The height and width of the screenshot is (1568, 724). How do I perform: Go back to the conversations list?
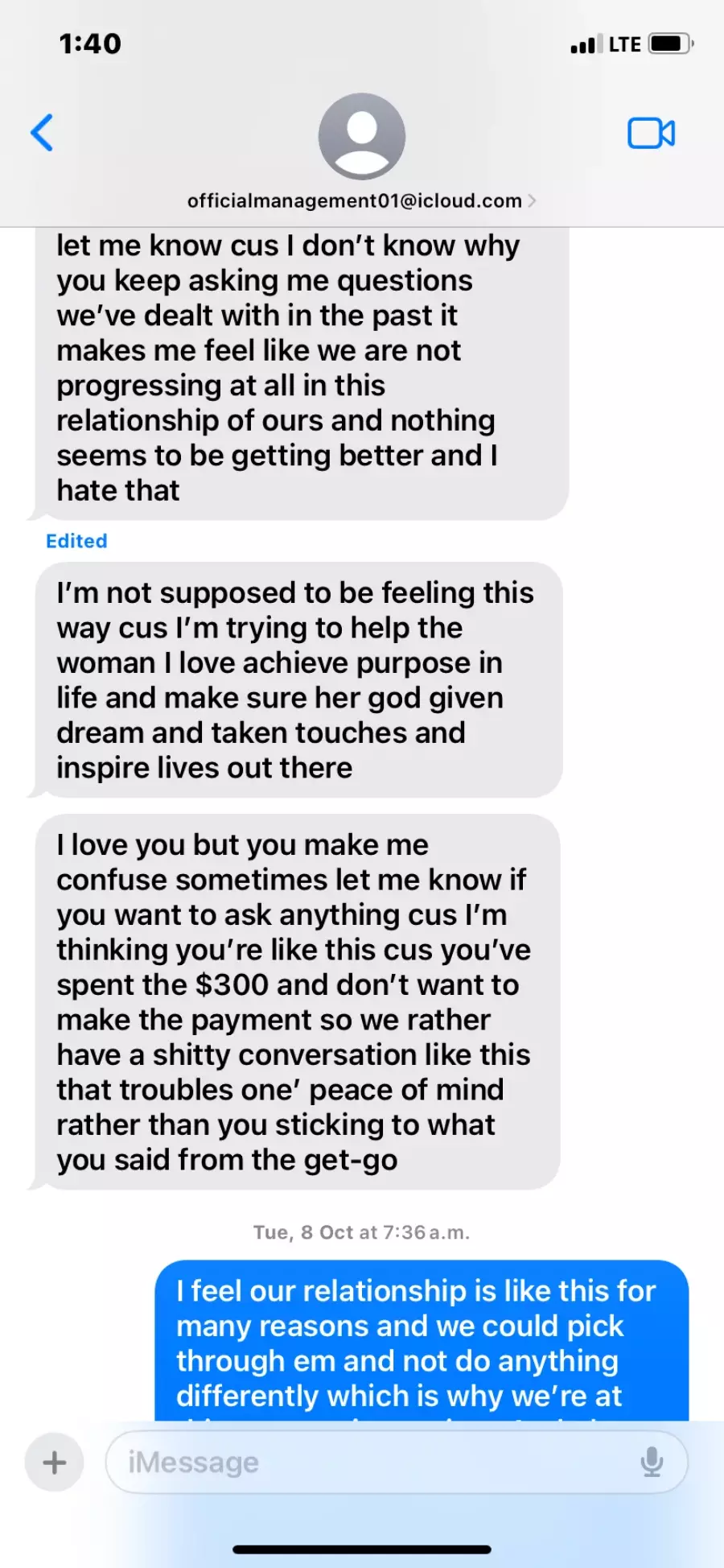click(x=42, y=133)
